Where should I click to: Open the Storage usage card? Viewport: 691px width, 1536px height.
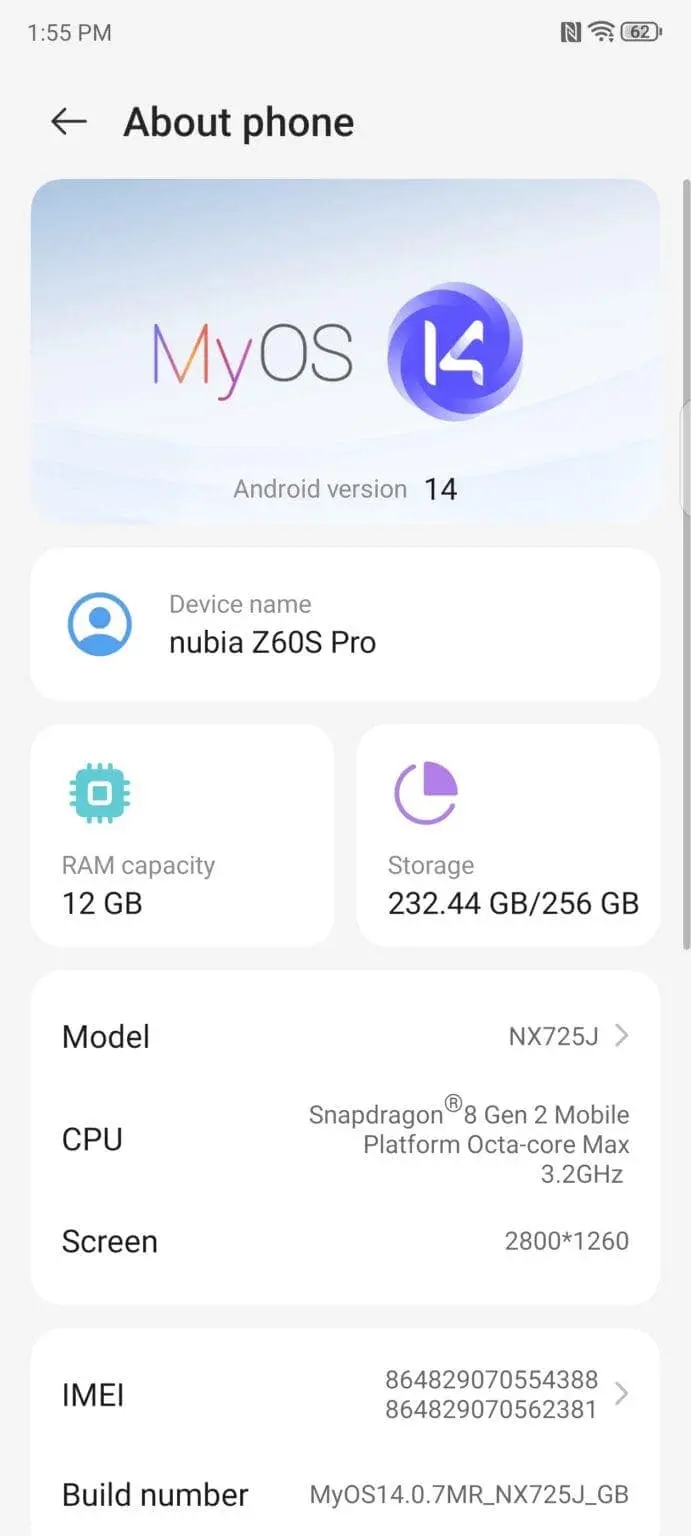508,835
